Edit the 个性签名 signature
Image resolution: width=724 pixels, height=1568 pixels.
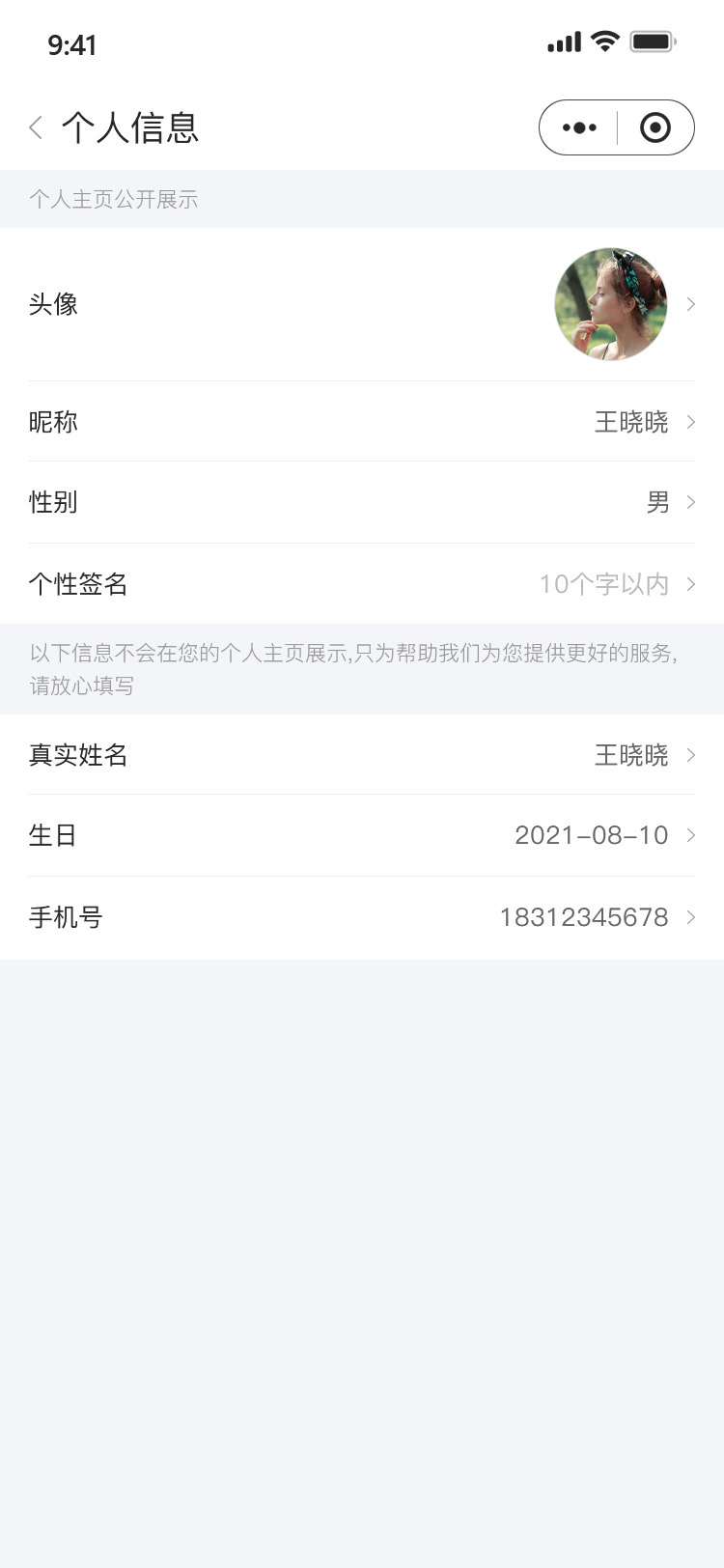362,583
